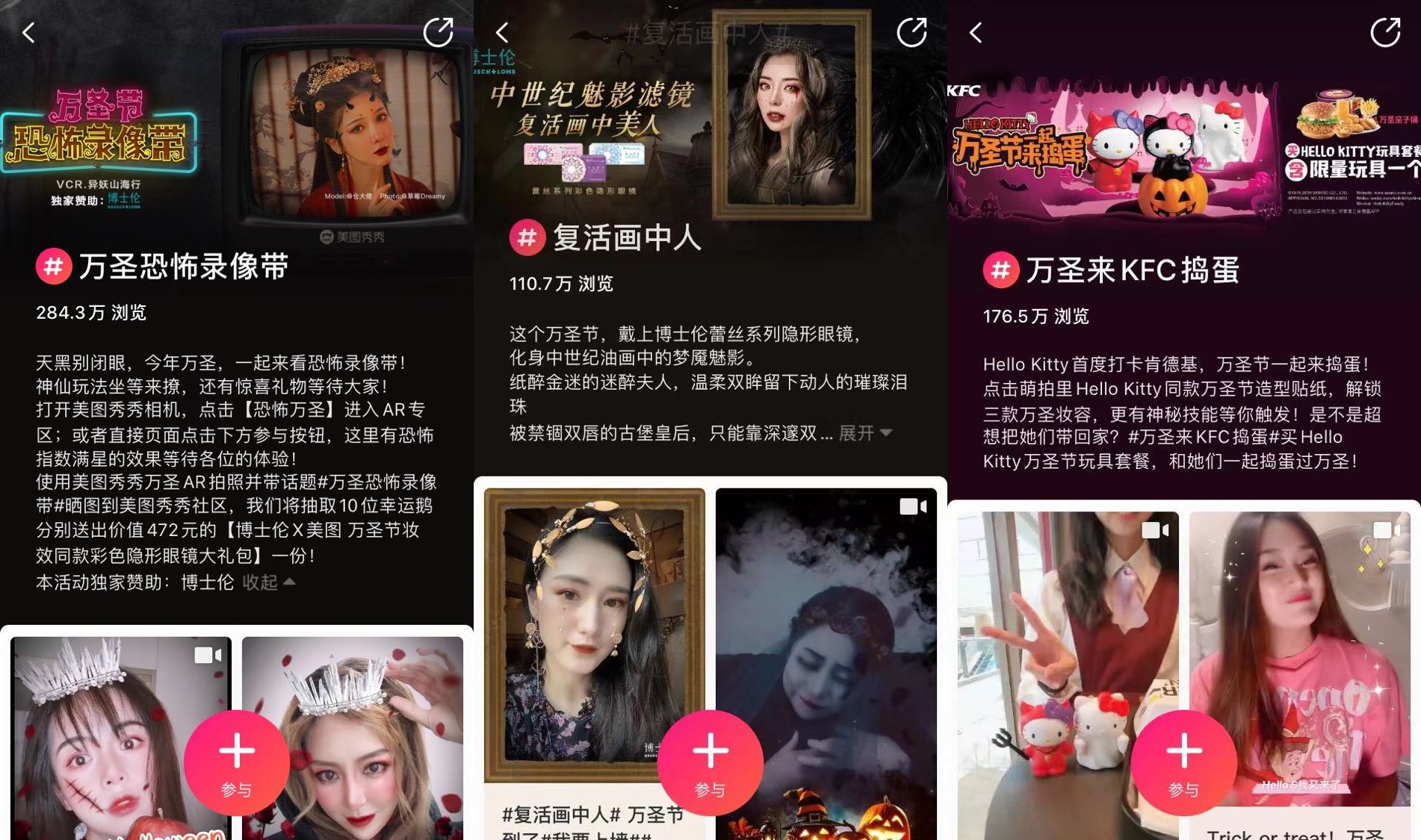Collapse the 万圣恐怖录像带 description with 收起
The height and width of the screenshot is (840, 1421).
tap(267, 582)
